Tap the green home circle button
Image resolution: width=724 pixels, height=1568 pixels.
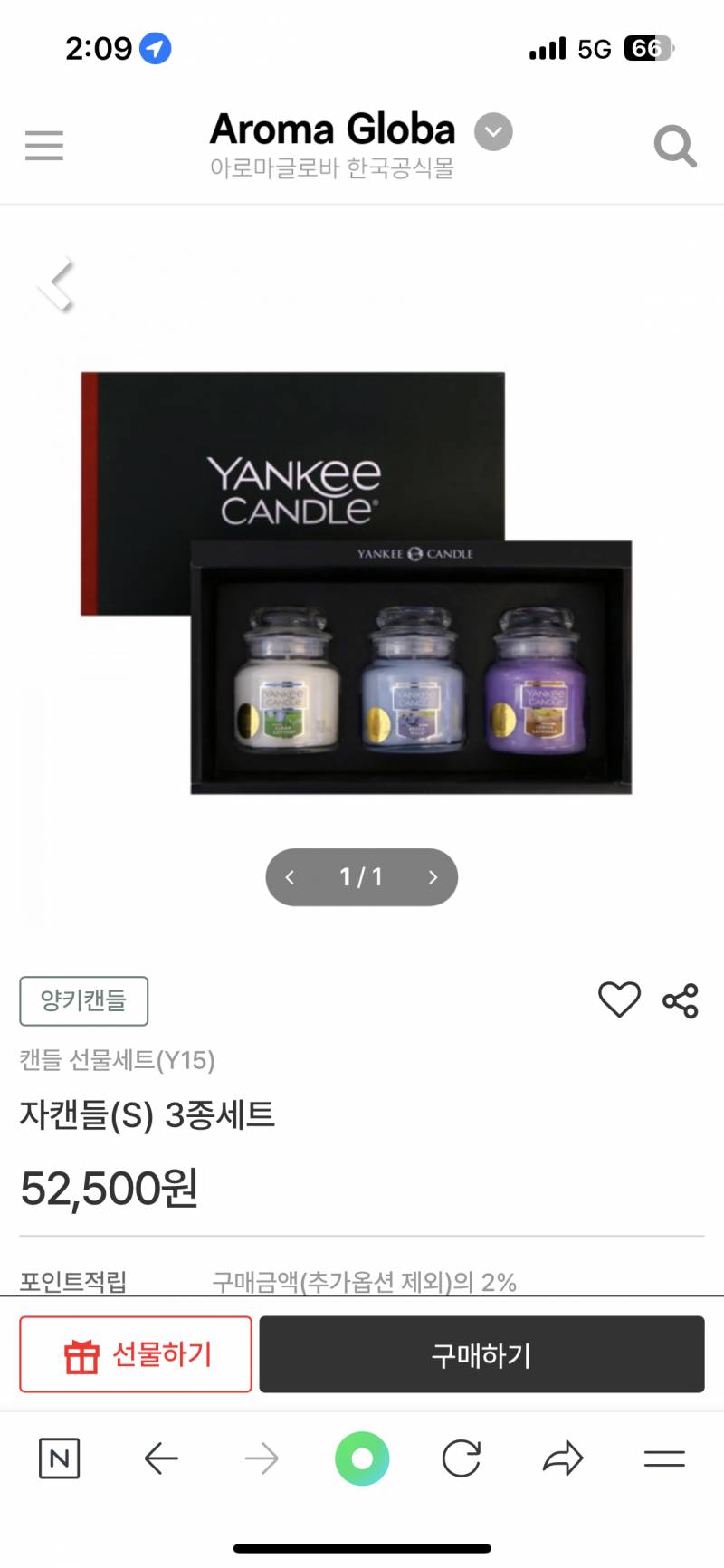pos(362,1458)
